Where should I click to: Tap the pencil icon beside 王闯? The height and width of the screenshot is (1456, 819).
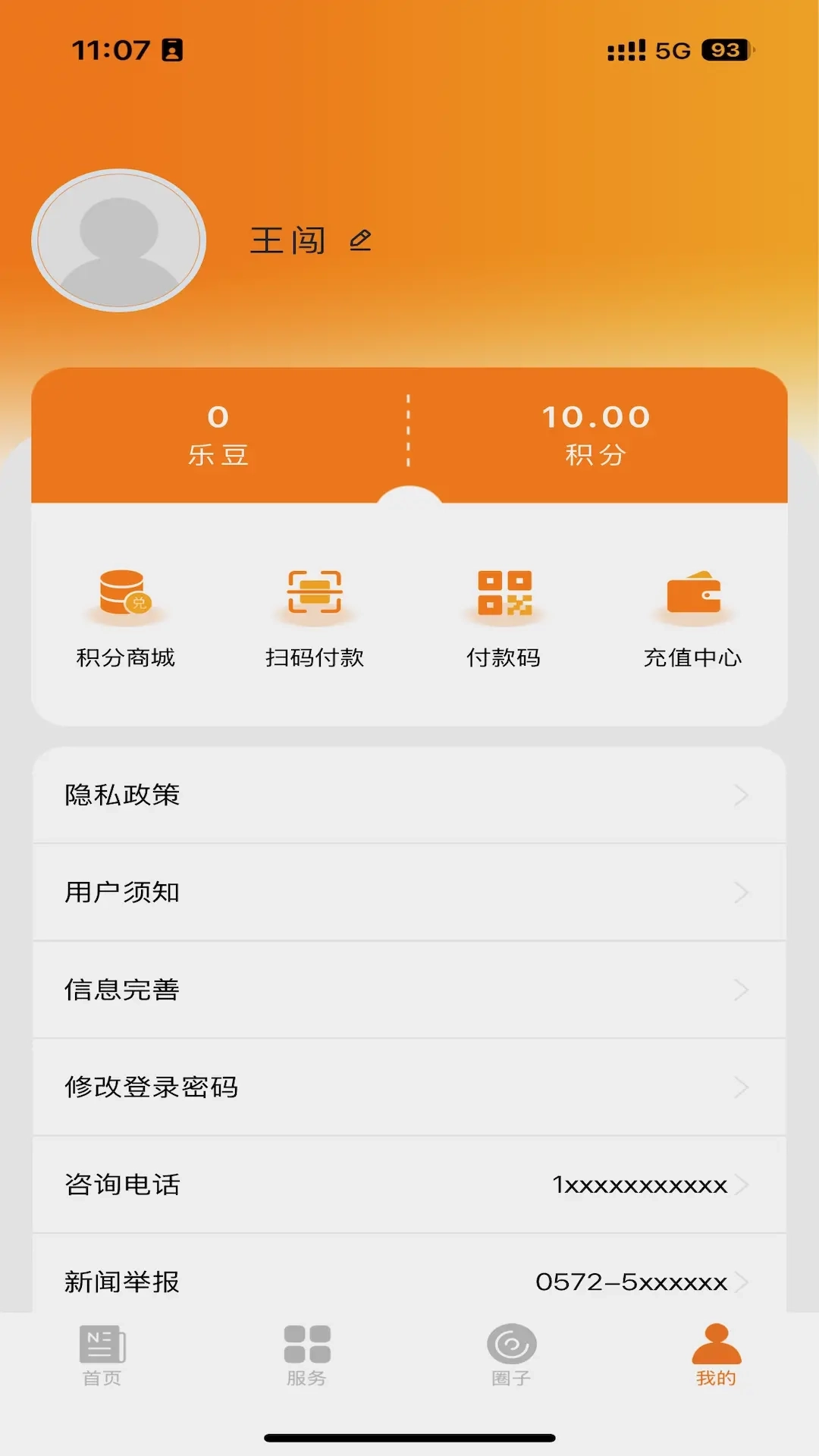(361, 241)
